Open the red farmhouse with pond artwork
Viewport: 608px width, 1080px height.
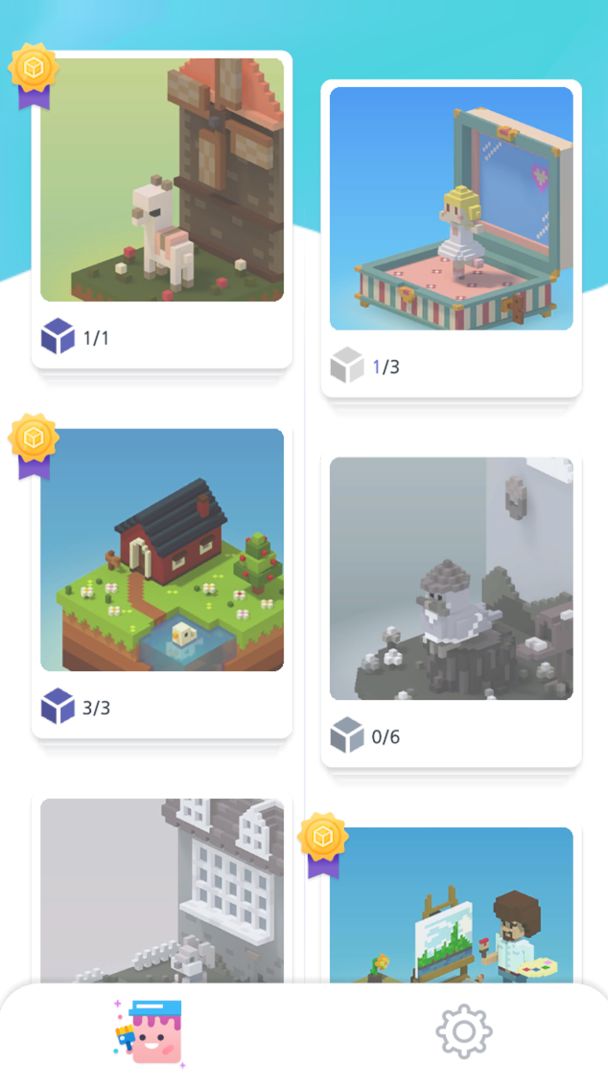[162, 550]
